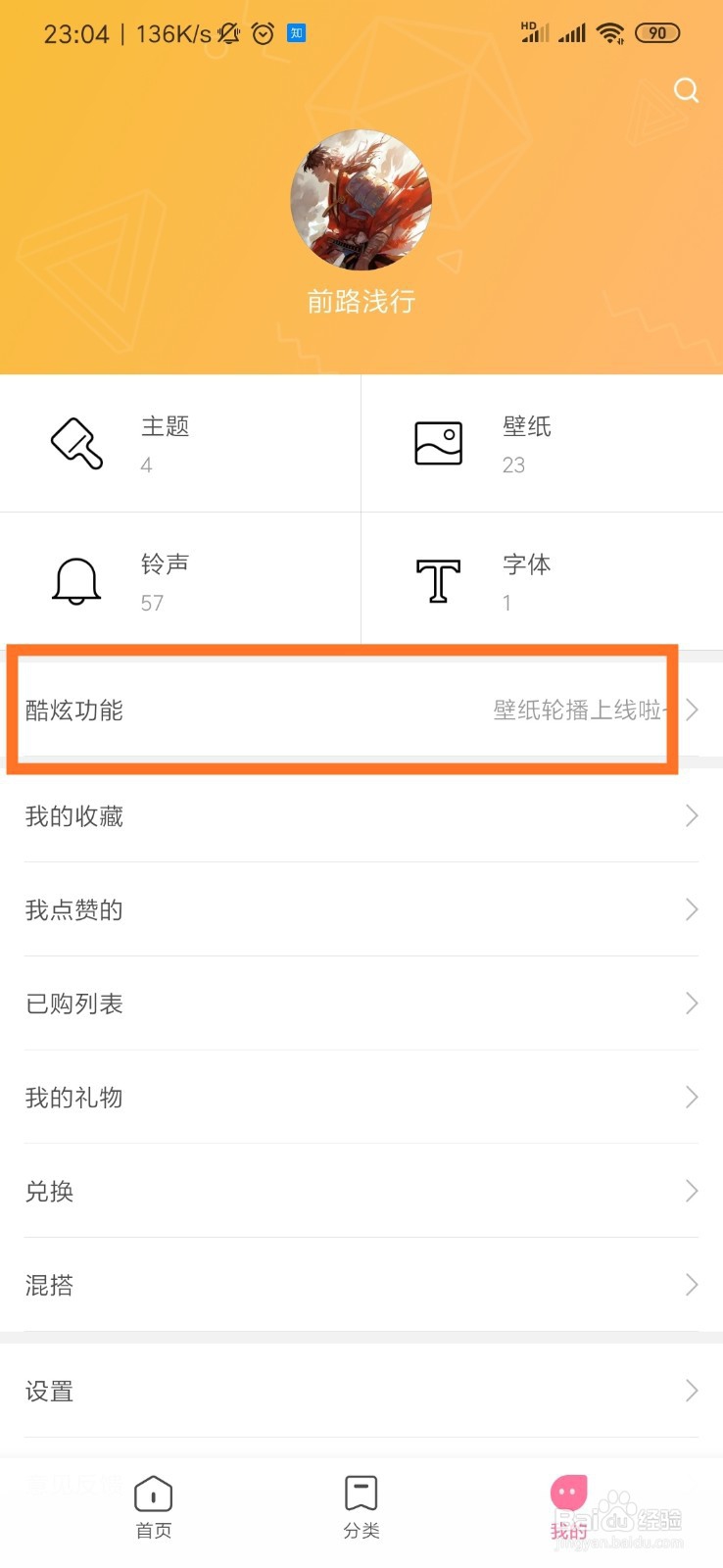Open 已购列表 purchased list
Screen dimensions: 723x1568
click(x=361, y=1003)
